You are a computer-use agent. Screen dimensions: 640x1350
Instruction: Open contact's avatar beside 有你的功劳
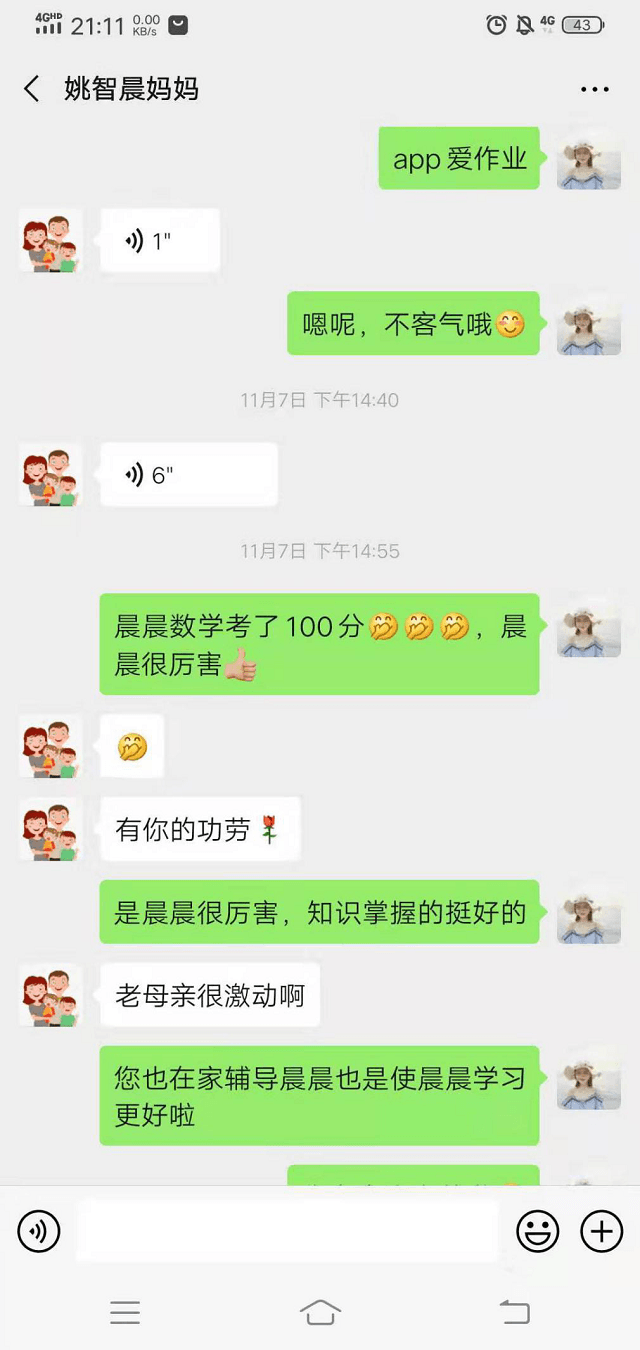(x=50, y=829)
